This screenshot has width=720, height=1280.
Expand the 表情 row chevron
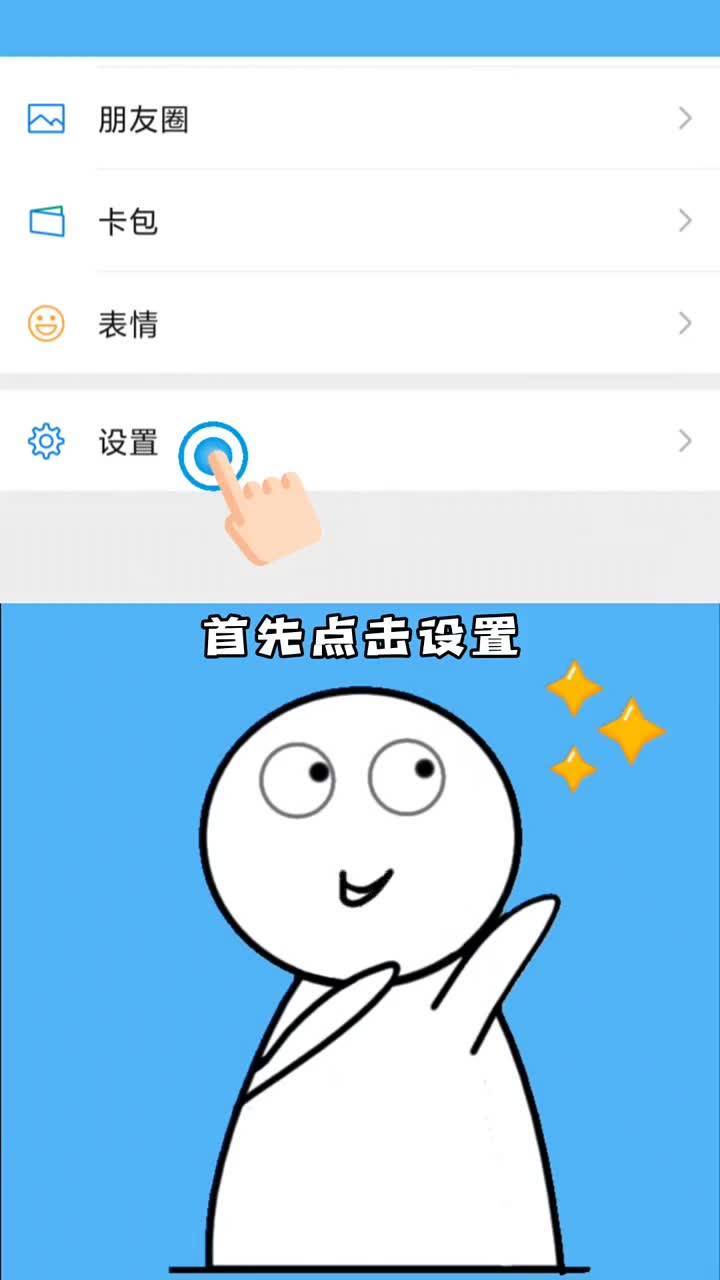(684, 323)
